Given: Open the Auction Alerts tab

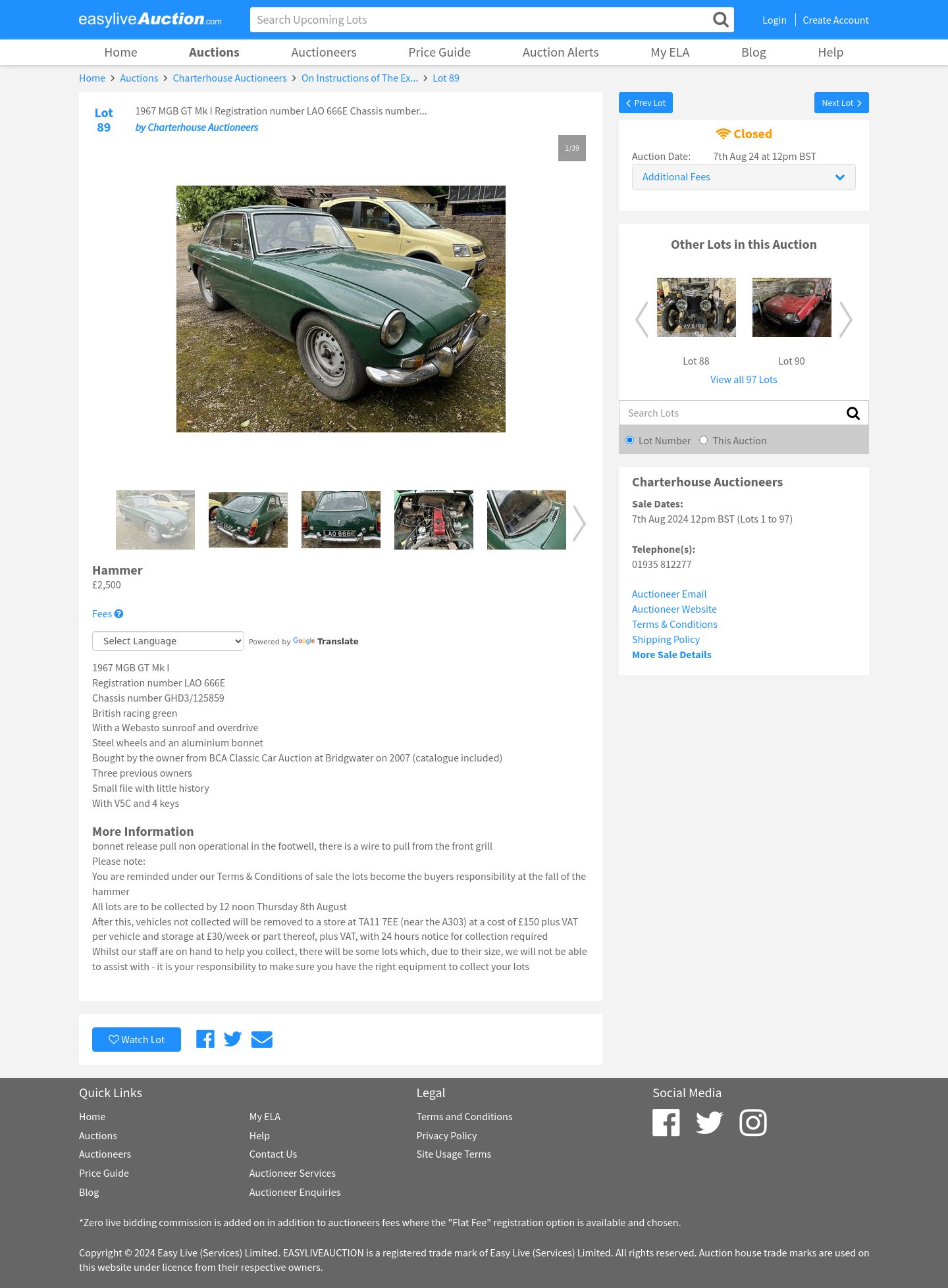Looking at the screenshot, I should tap(560, 52).
